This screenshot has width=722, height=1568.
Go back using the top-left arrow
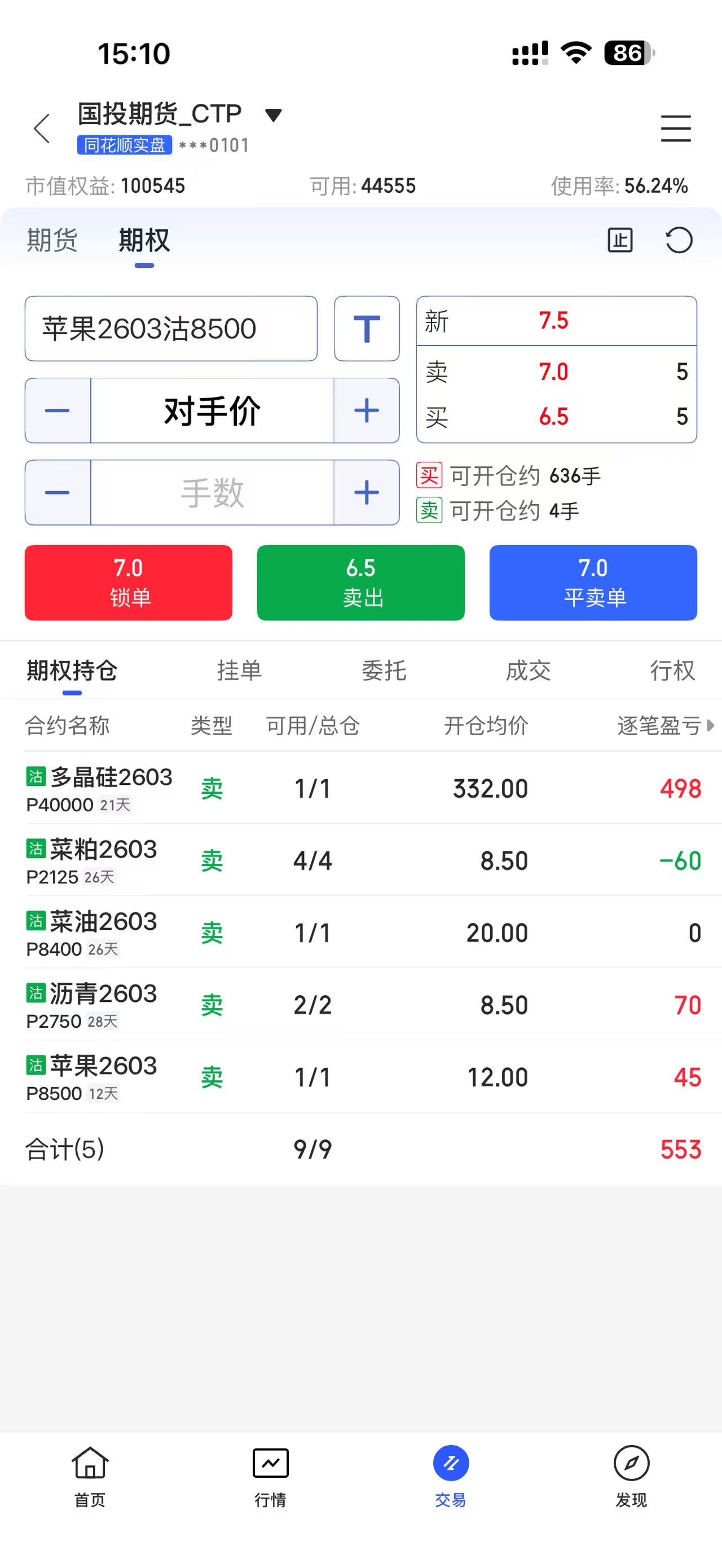click(41, 129)
